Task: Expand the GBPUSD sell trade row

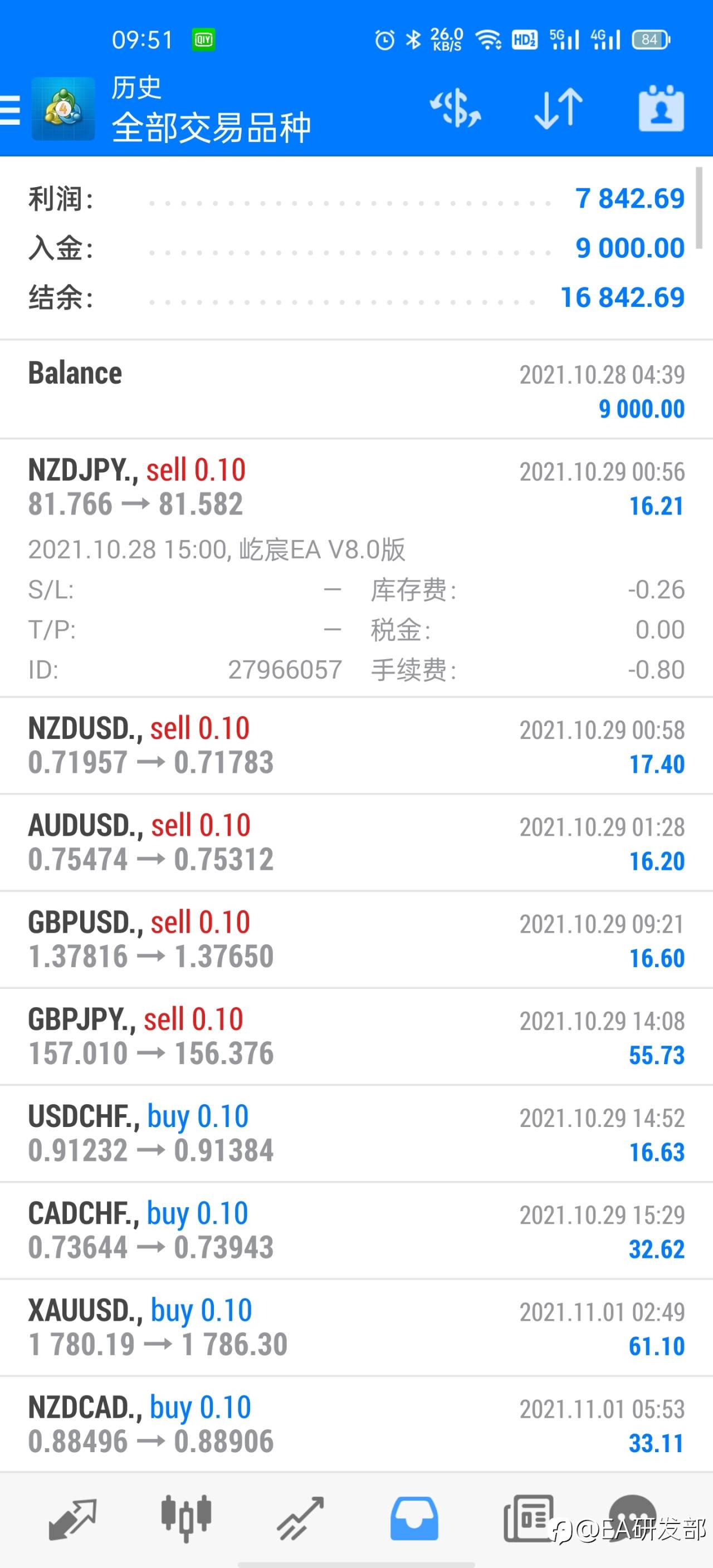Action: (356, 940)
